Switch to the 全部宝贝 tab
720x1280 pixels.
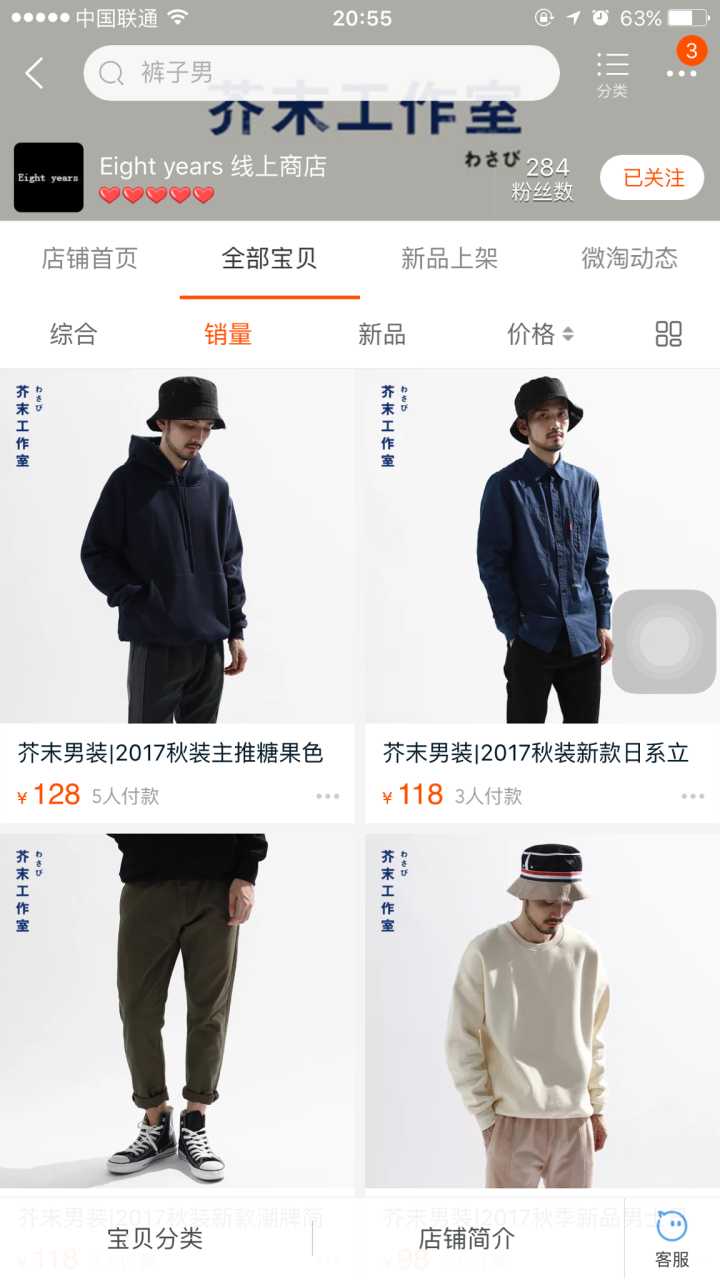[x=269, y=259]
